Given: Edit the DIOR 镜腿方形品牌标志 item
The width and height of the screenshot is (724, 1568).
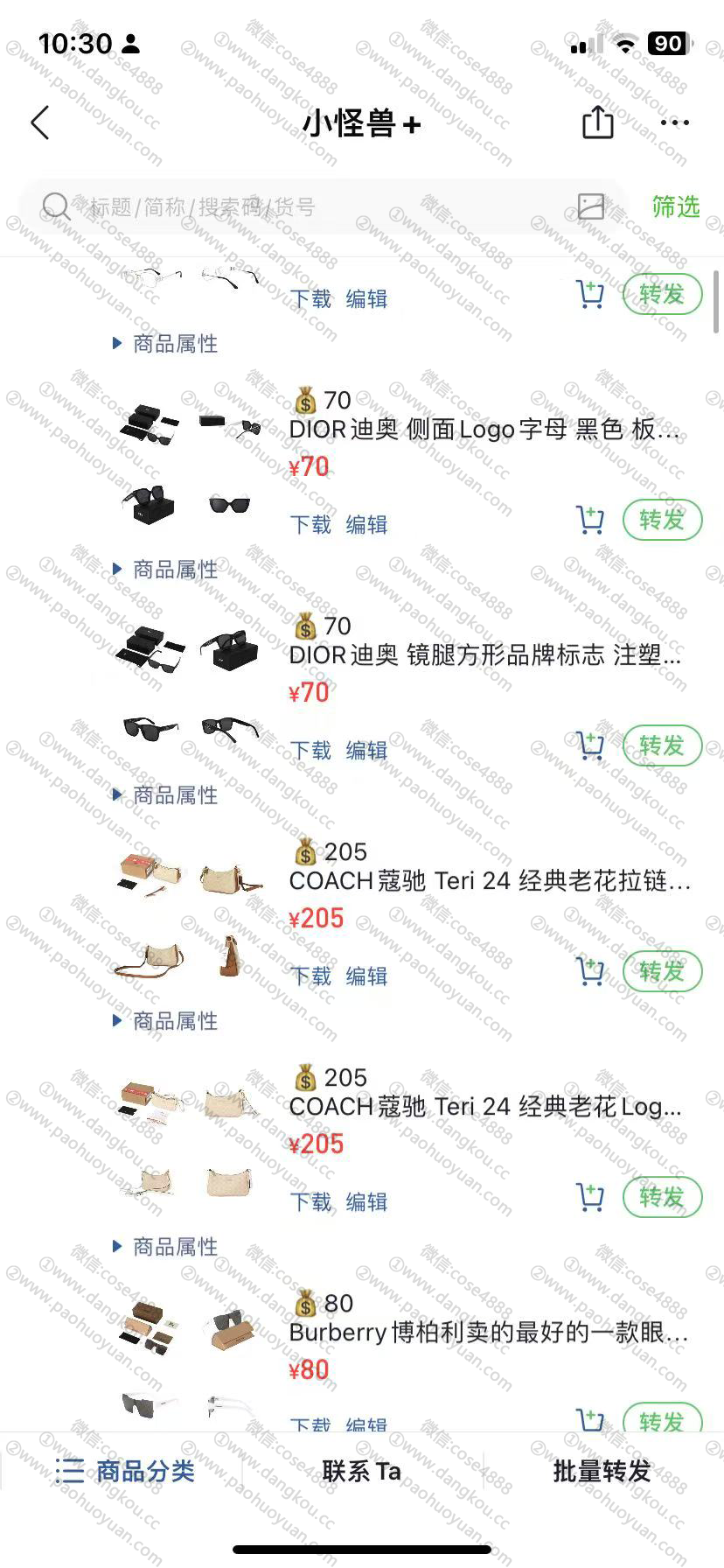Looking at the screenshot, I should (366, 751).
